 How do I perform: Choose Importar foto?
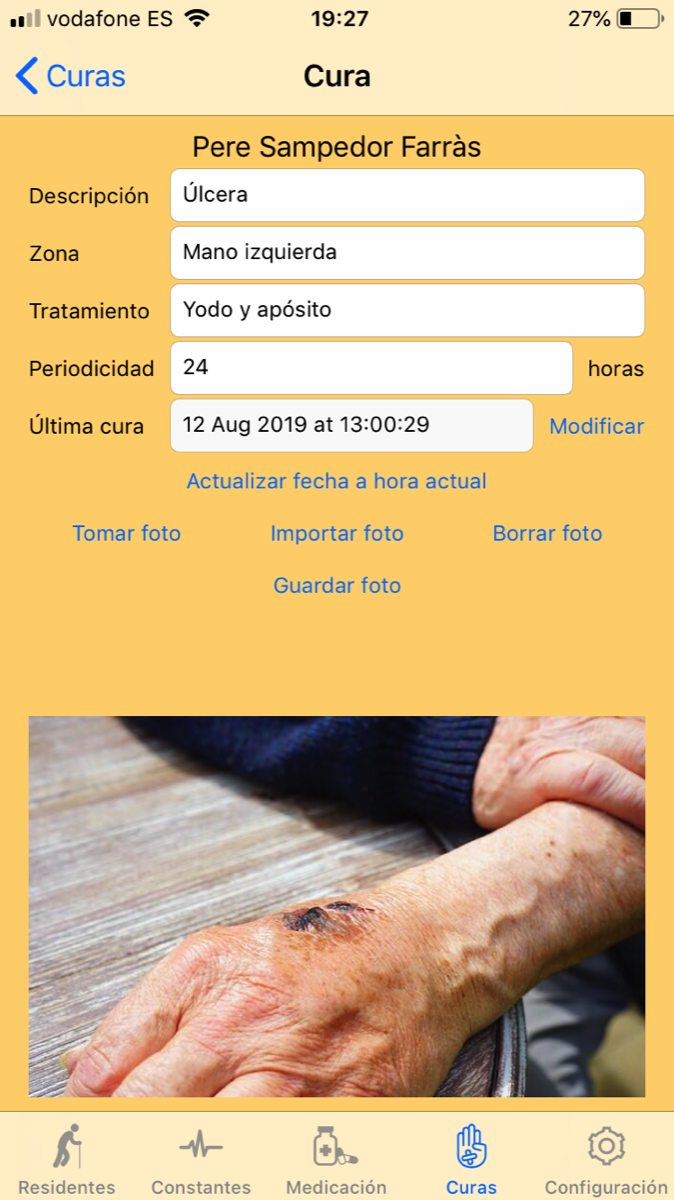pyautogui.click(x=337, y=533)
